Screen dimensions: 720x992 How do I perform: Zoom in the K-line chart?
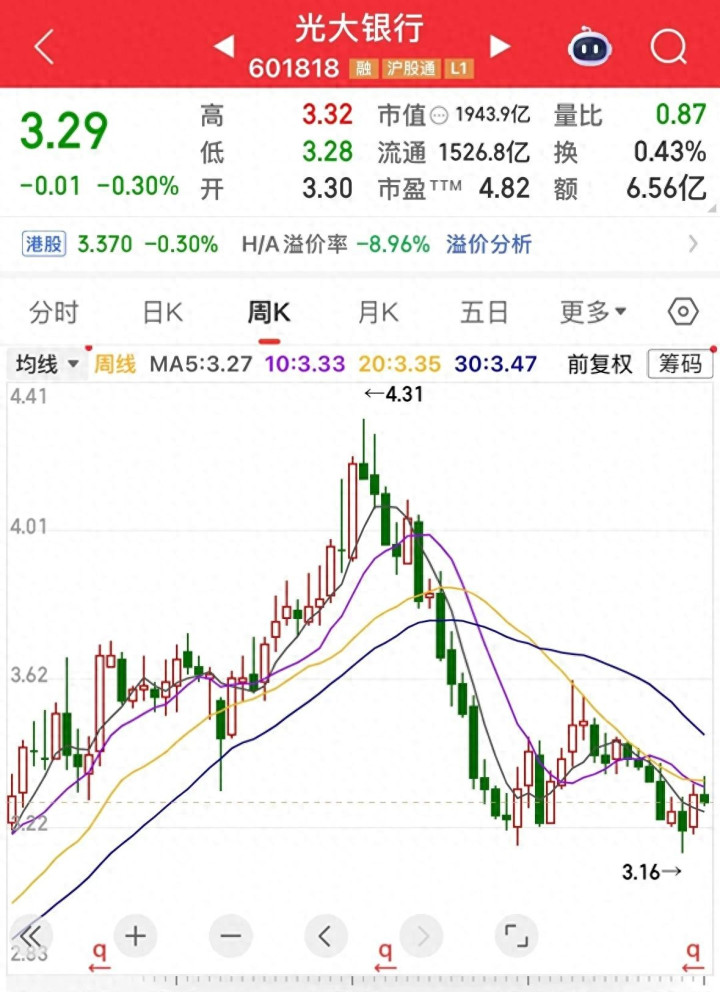click(x=136, y=936)
